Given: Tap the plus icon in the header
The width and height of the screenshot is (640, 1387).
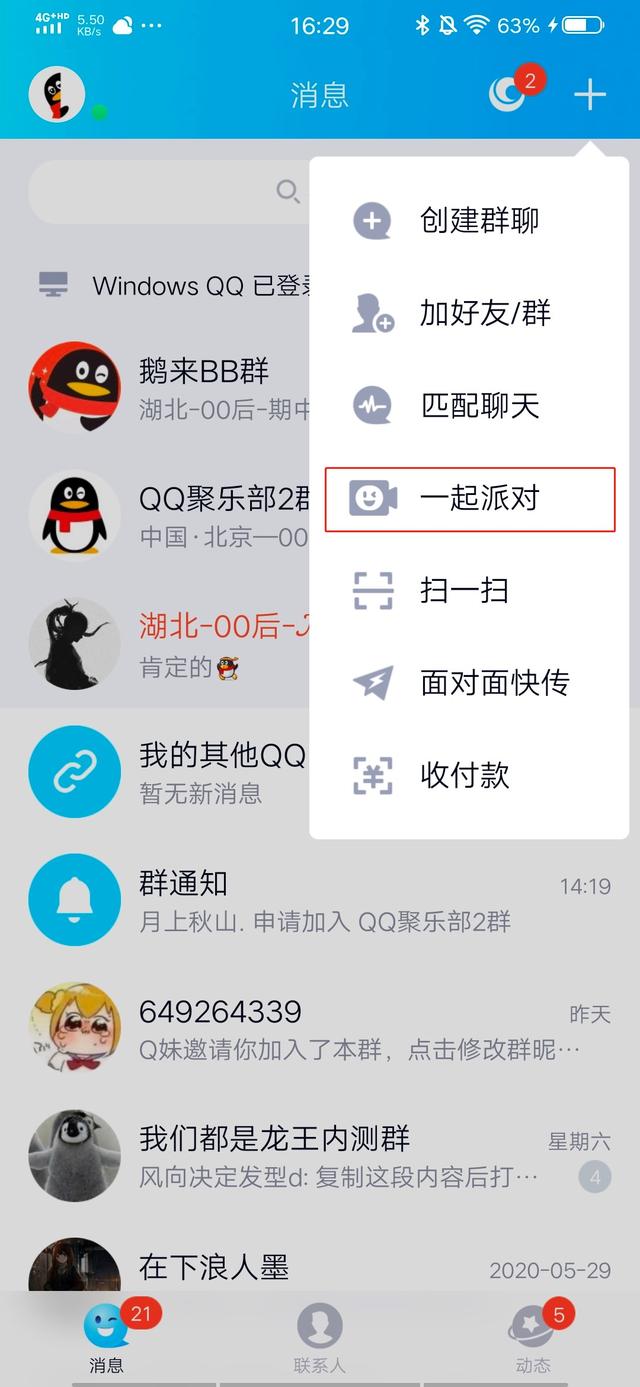Looking at the screenshot, I should (589, 95).
